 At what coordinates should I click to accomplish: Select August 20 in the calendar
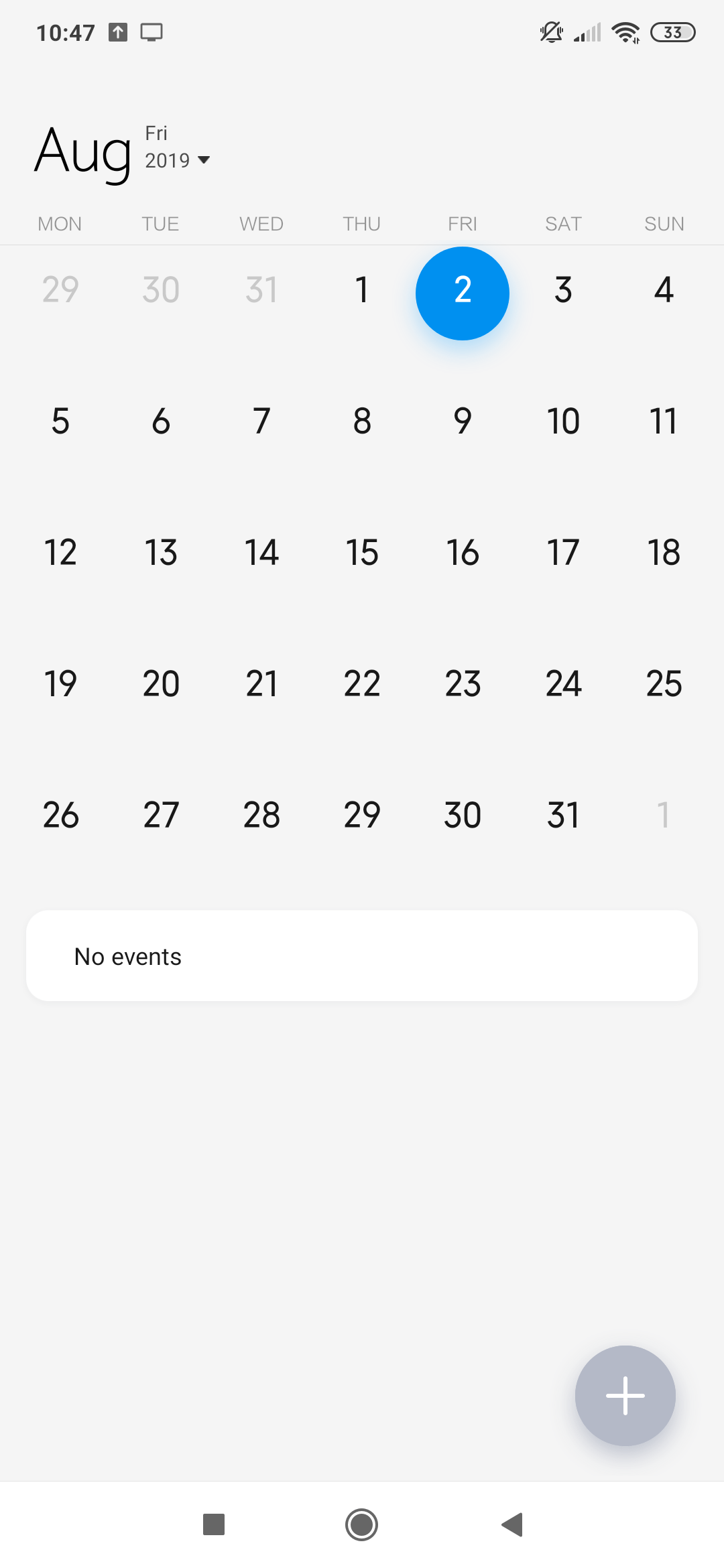[161, 684]
